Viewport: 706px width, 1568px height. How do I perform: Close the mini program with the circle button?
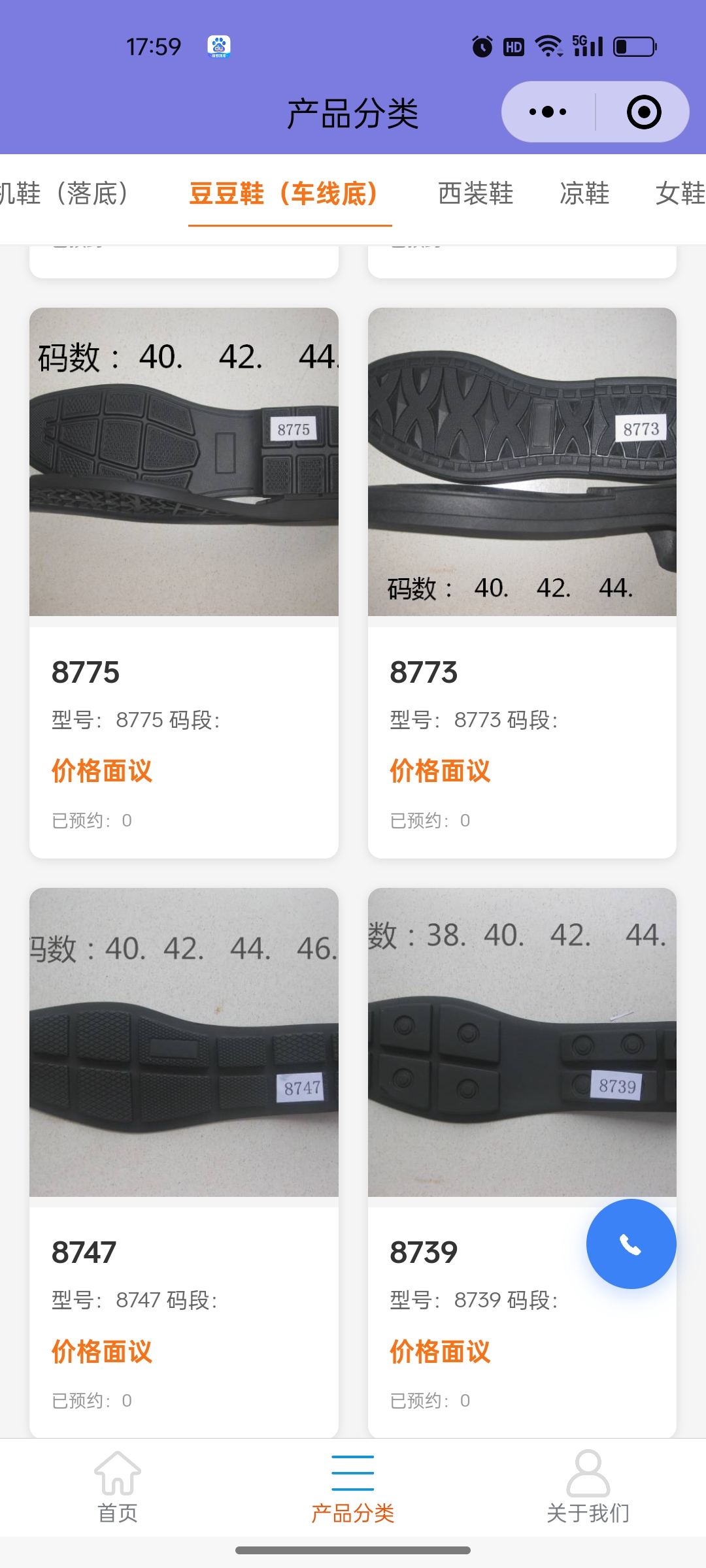[644, 112]
